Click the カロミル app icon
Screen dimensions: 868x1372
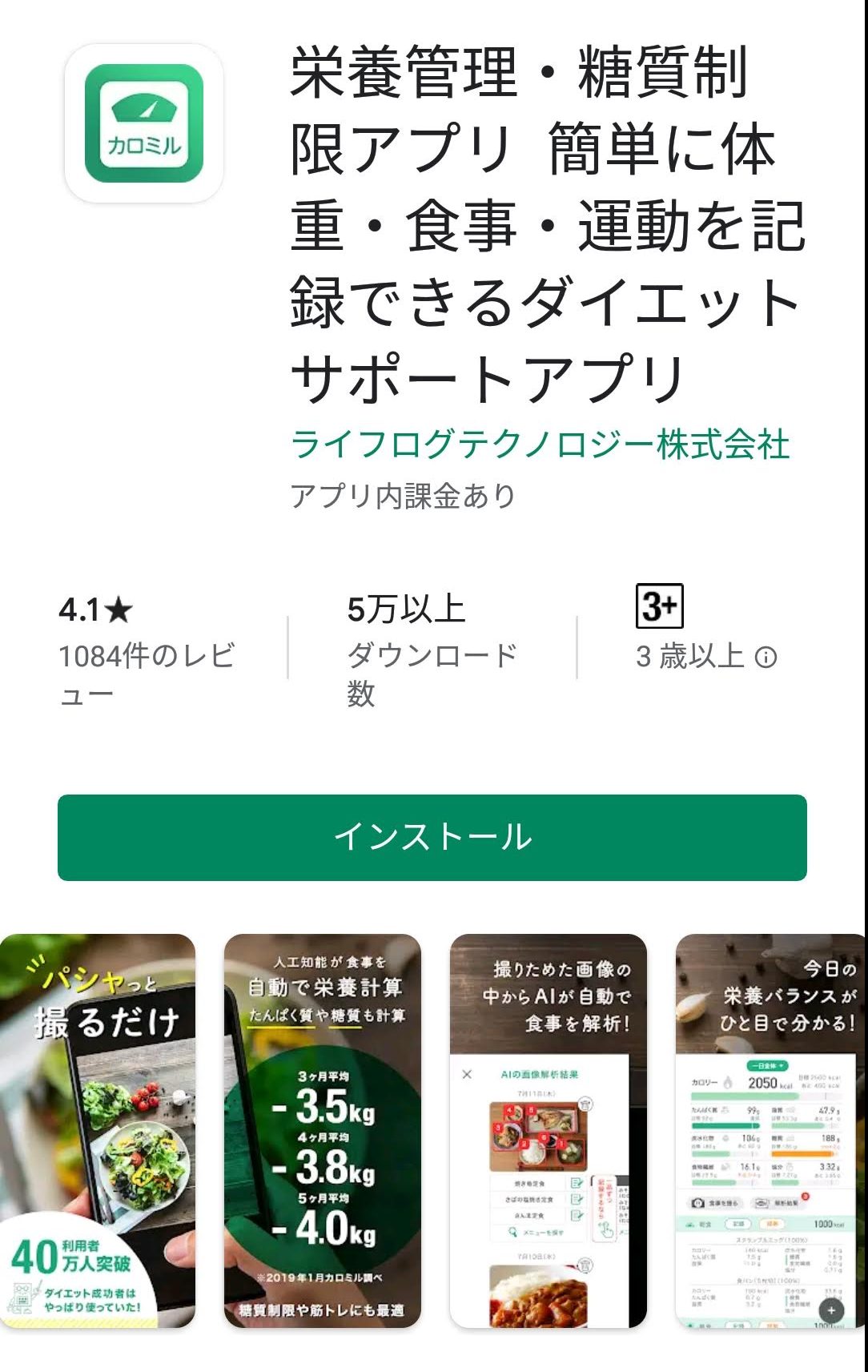coord(143,124)
